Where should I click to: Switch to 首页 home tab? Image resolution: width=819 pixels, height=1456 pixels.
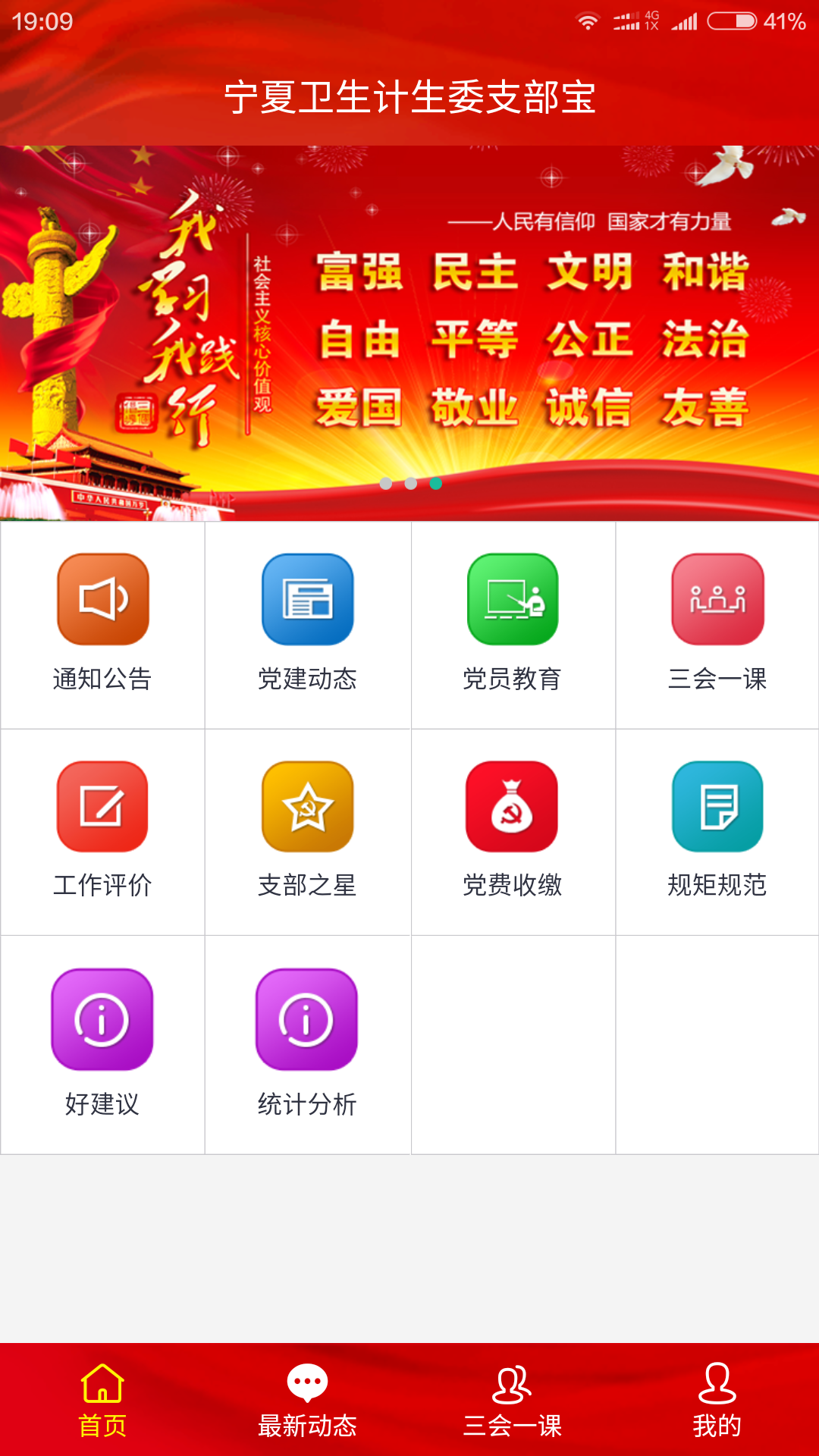[102, 1400]
